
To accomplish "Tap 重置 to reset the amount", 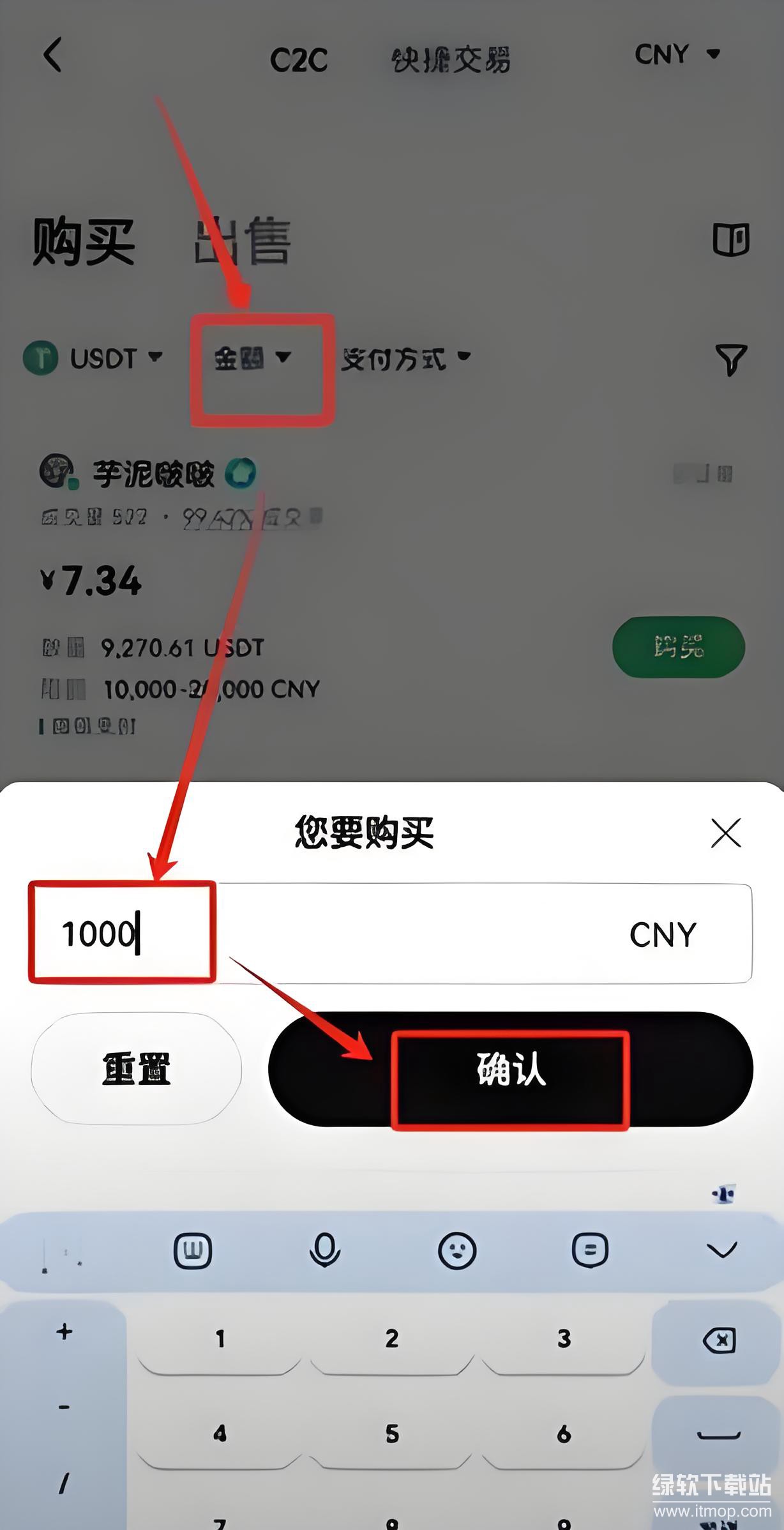I will tap(136, 1068).
